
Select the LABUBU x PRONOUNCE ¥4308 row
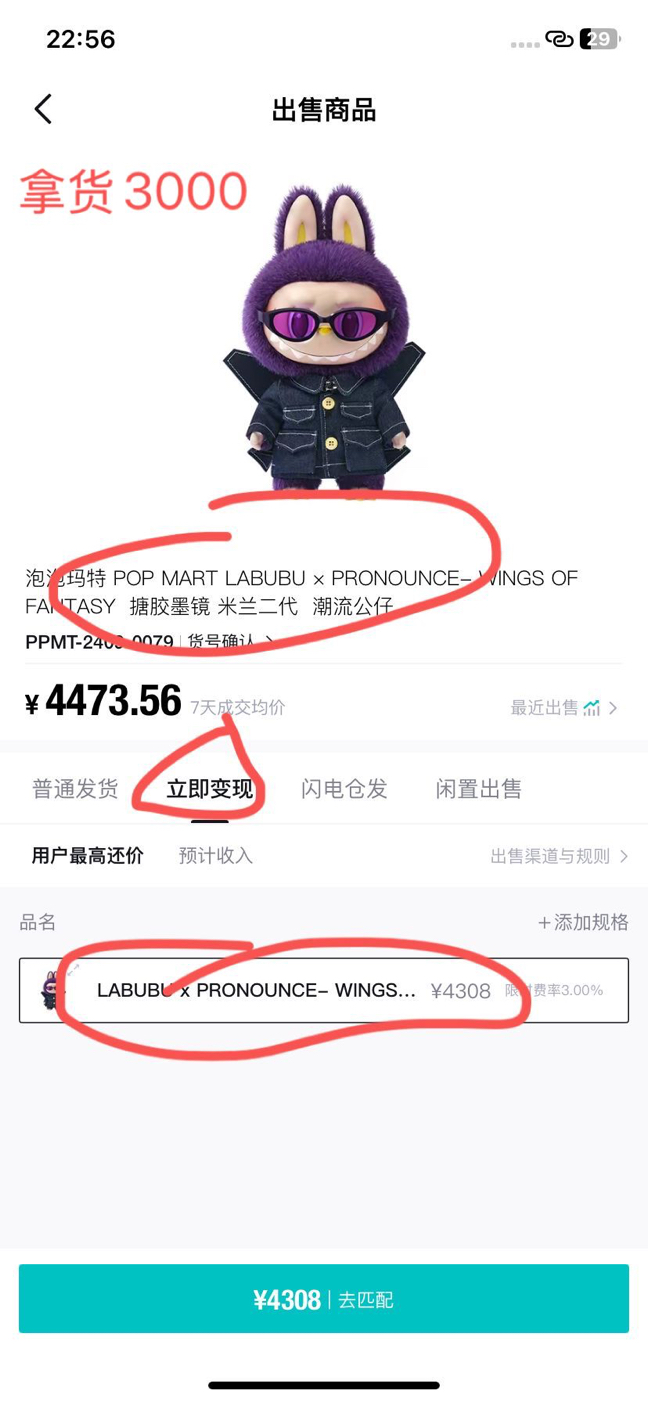324,990
